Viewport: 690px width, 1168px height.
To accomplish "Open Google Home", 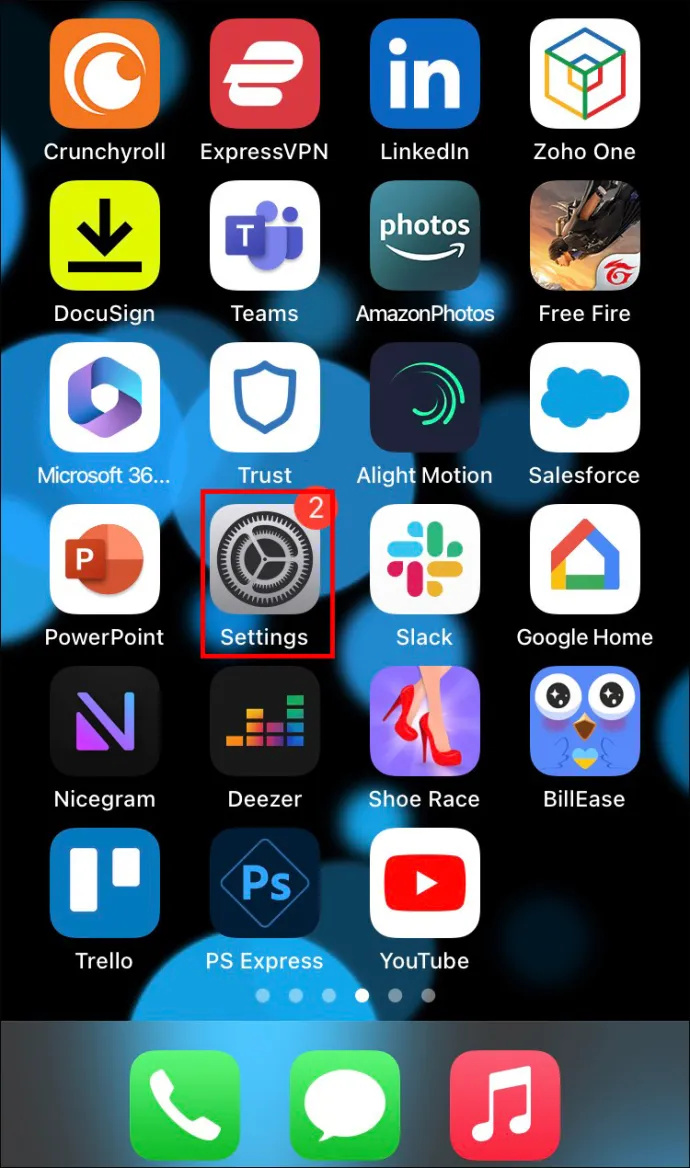I will click(585, 559).
